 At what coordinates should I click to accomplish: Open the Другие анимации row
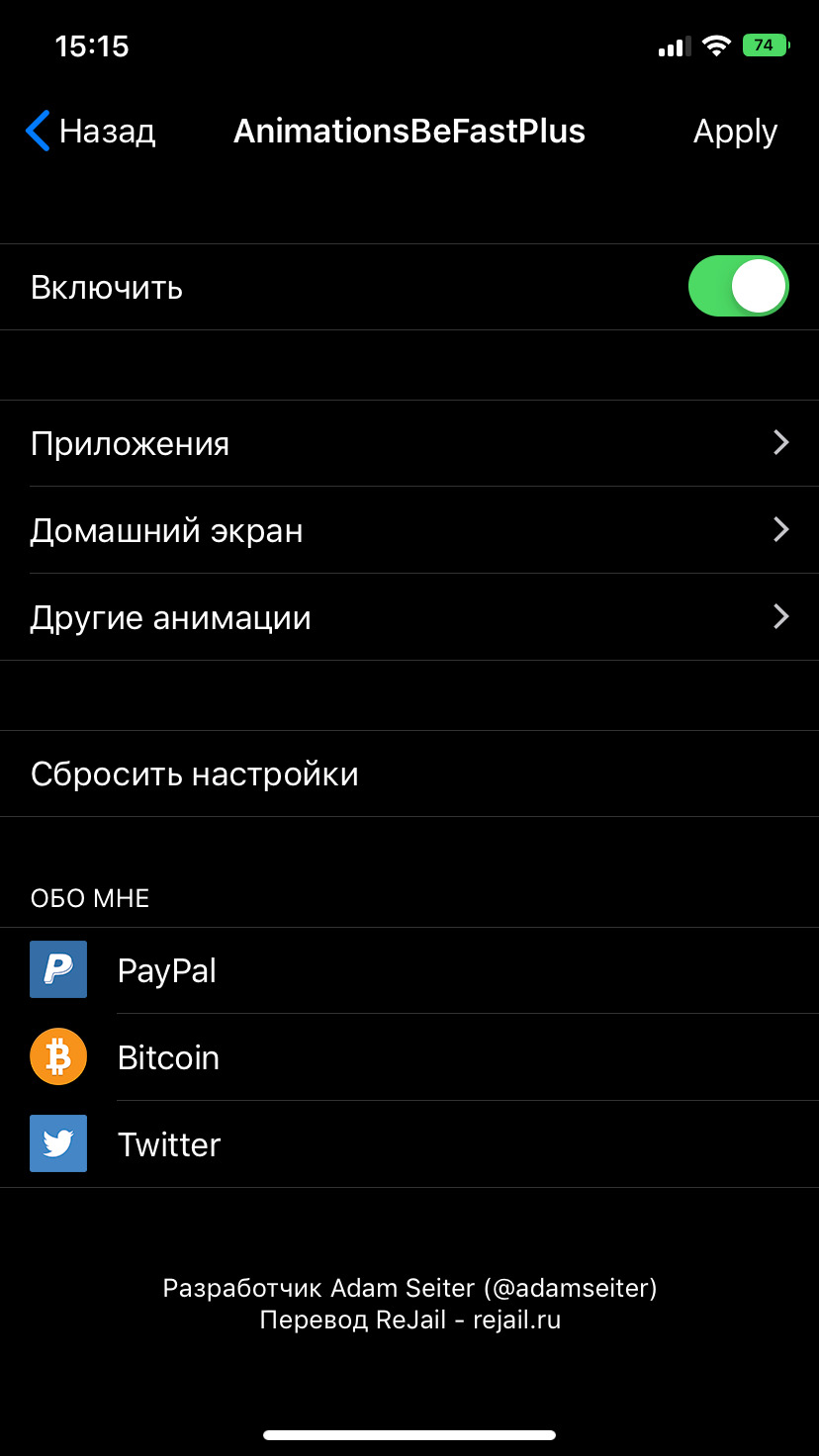click(409, 617)
